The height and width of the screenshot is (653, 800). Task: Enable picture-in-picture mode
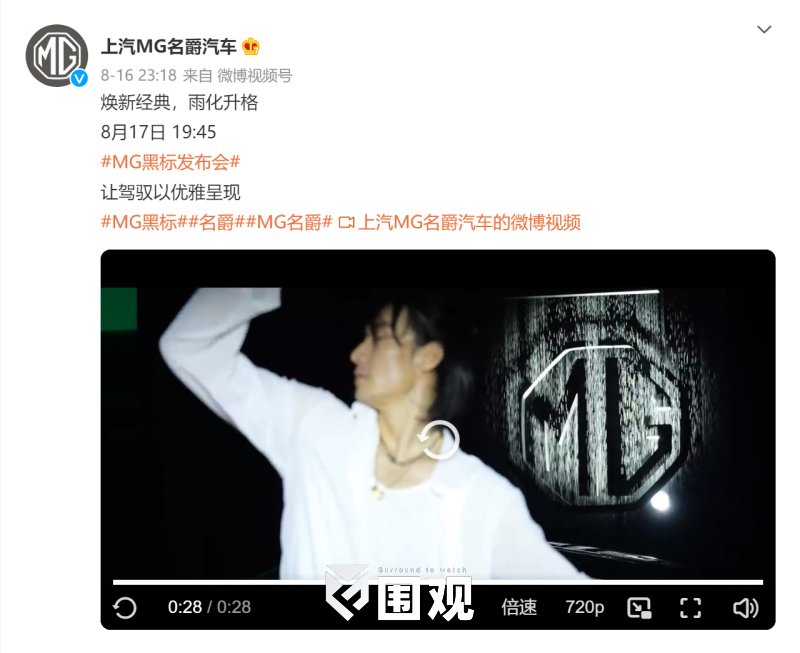639,607
